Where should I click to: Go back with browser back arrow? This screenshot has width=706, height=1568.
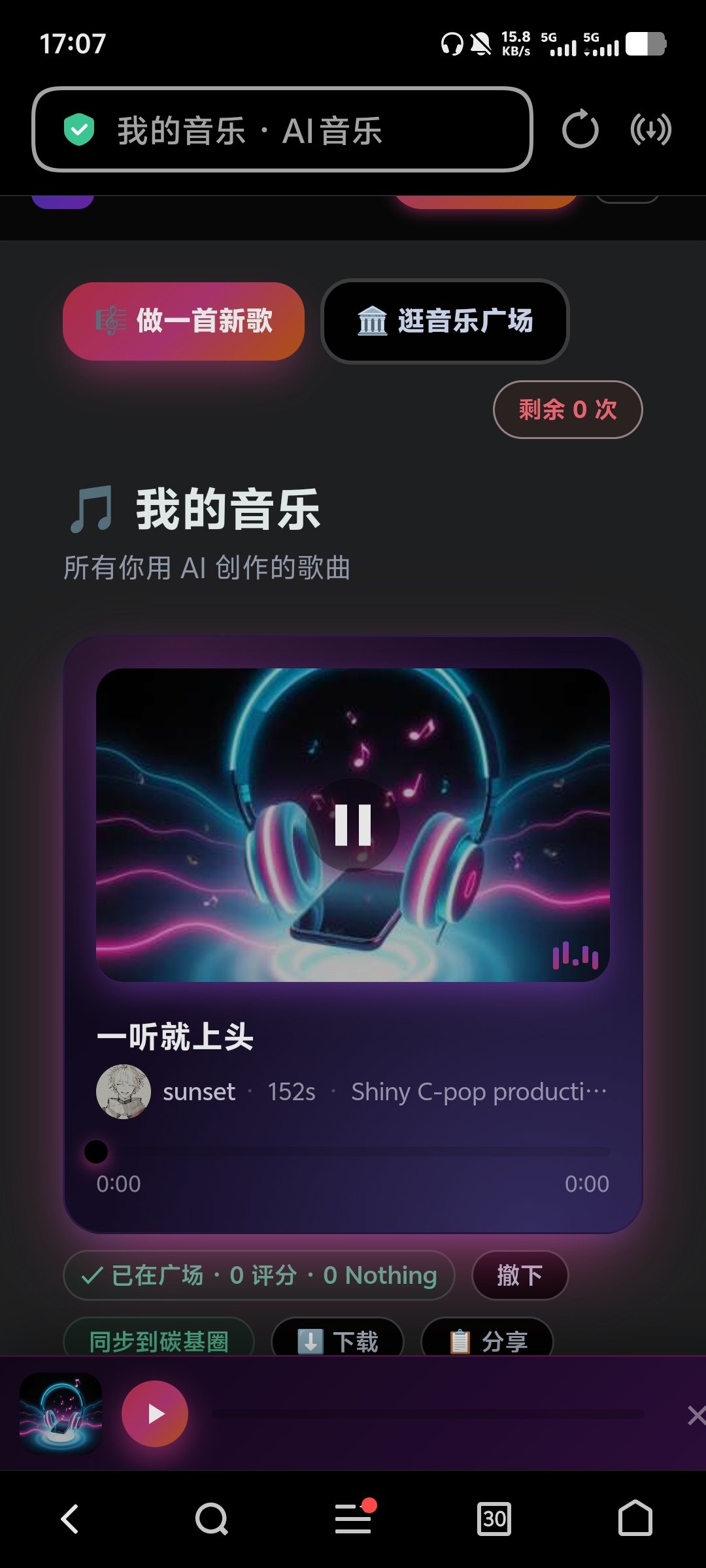click(x=70, y=1518)
